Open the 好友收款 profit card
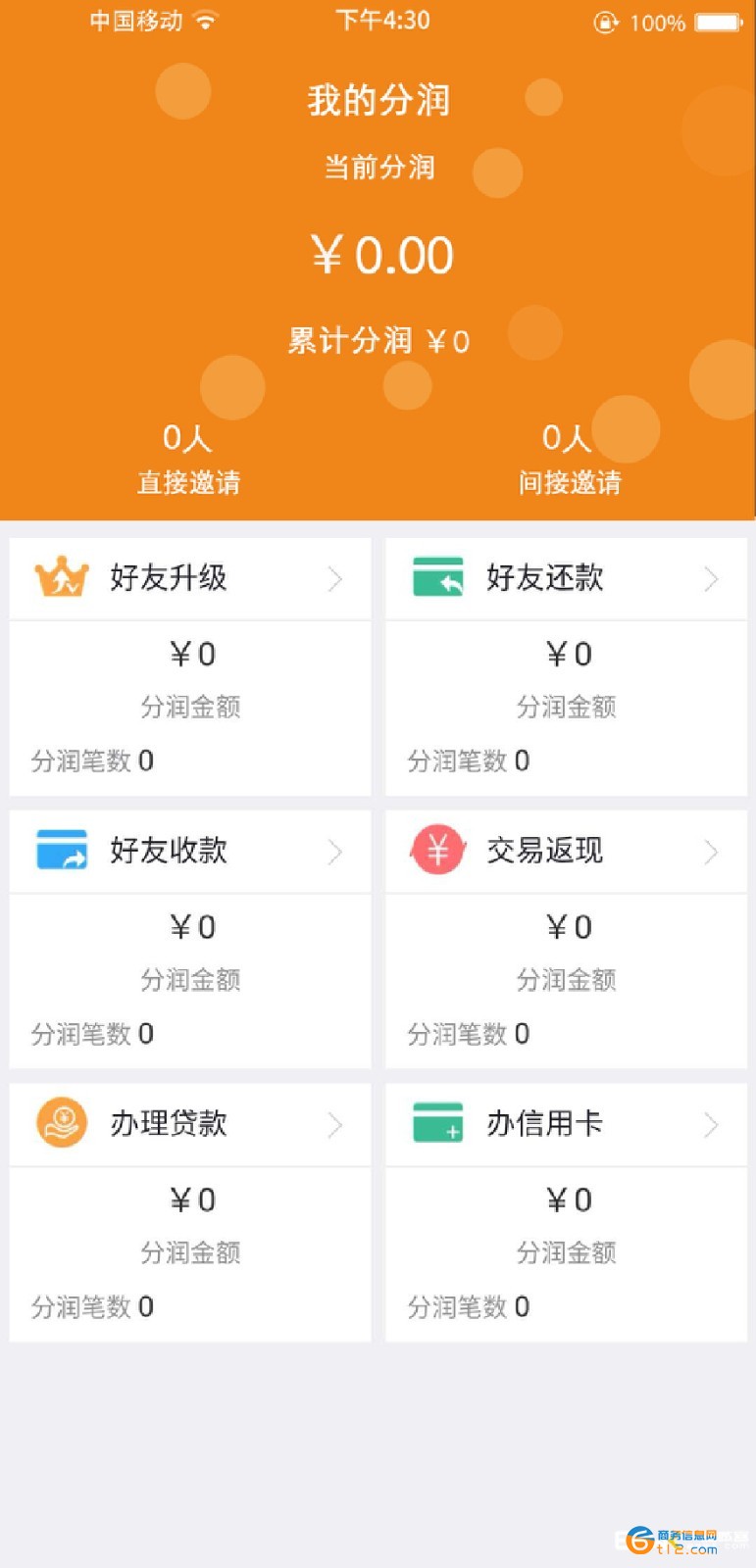This screenshot has width=756, height=1568. coord(189,851)
